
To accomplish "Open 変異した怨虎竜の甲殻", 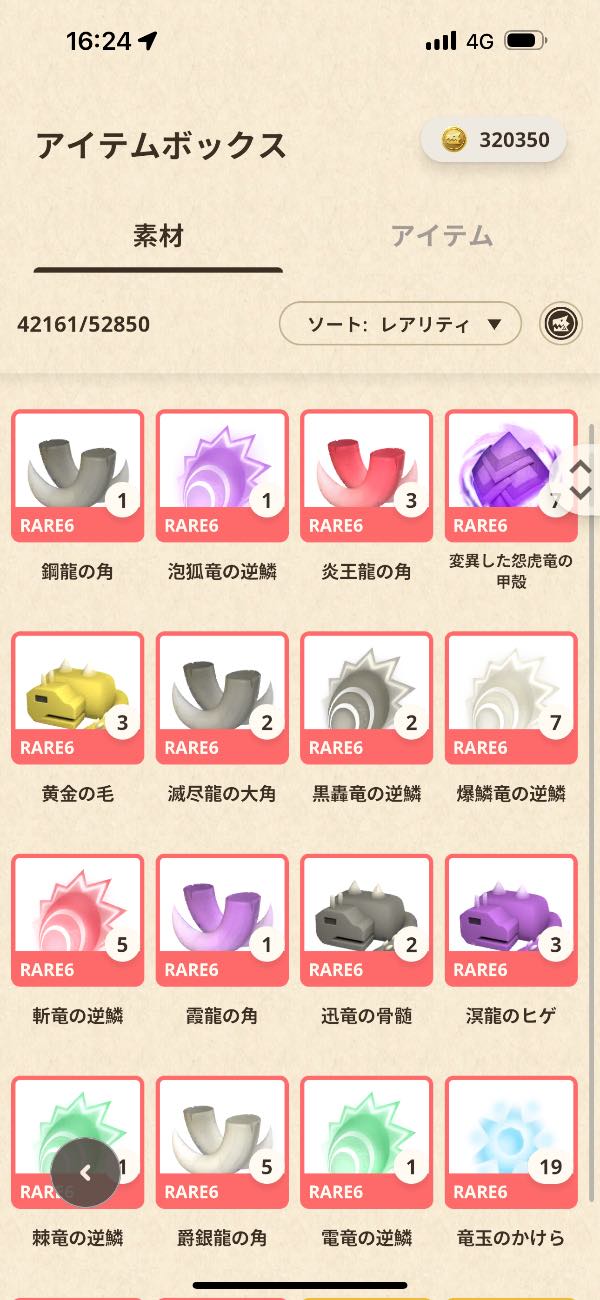I will point(510,477).
